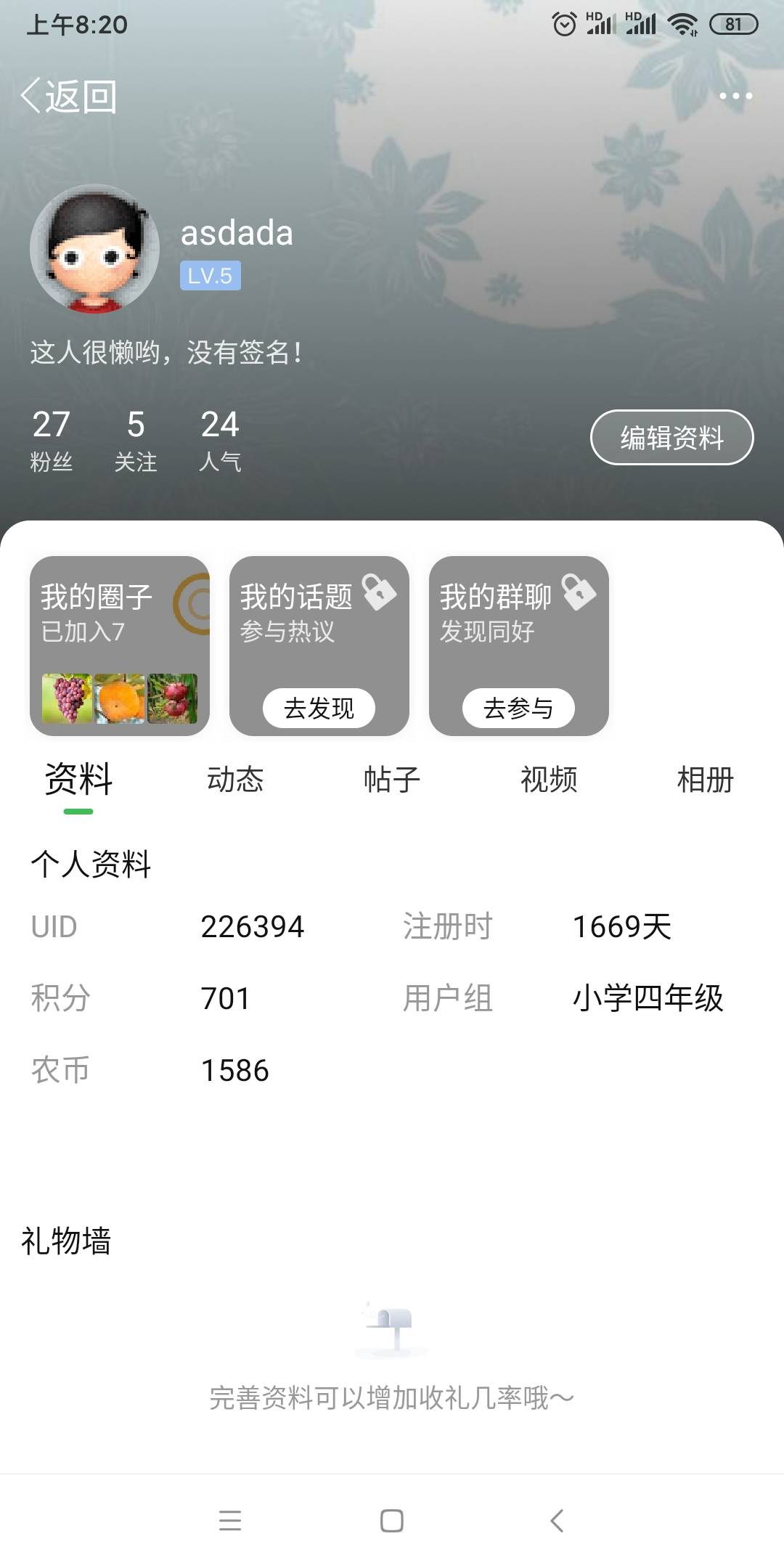Image resolution: width=784 pixels, height=1568 pixels.
Task: Tap 去发现 in the 我的话题 card
Action: [319, 708]
